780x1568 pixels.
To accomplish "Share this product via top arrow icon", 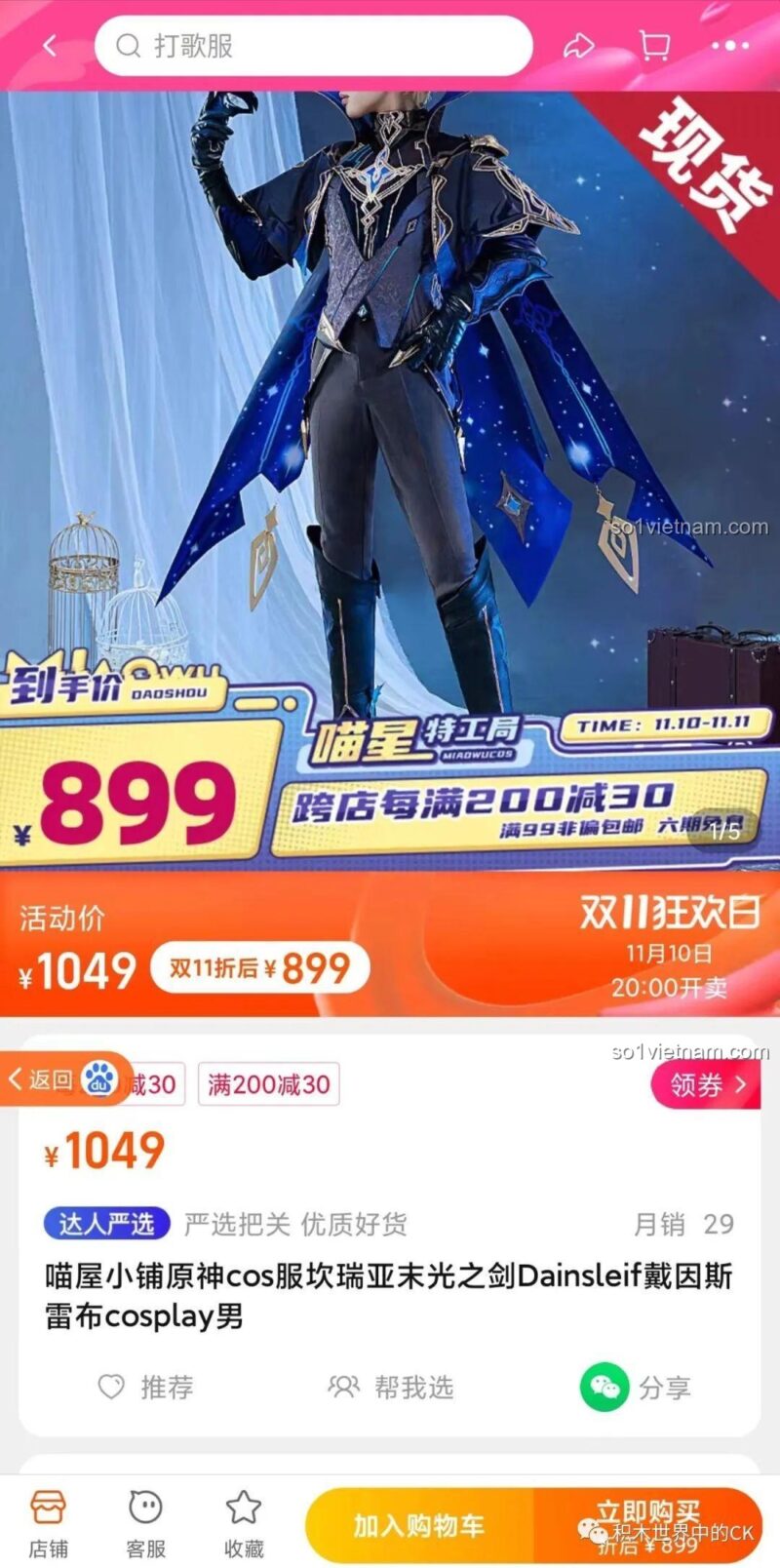I will coord(578,46).
